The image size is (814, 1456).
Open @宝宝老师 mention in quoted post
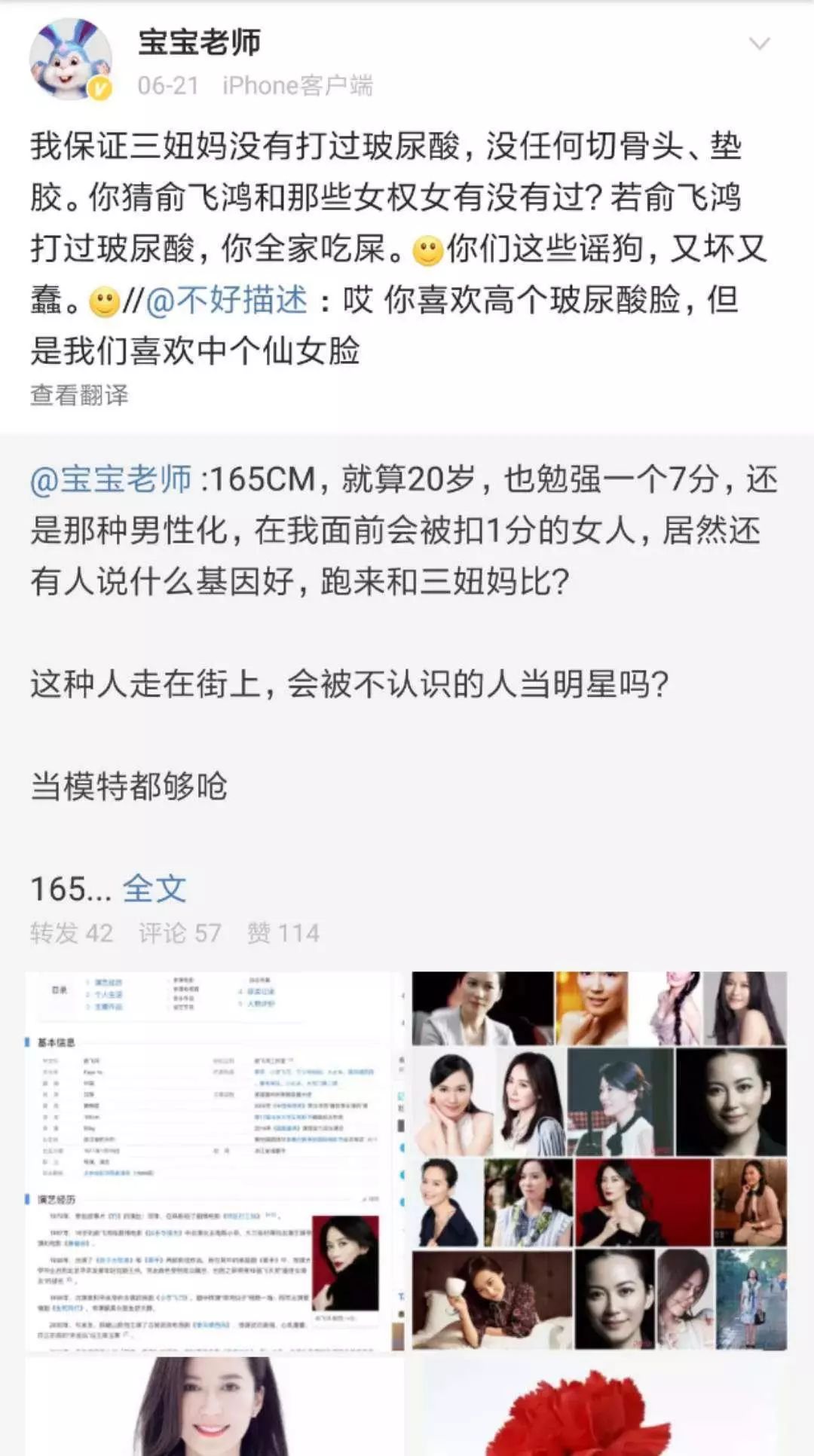[111, 479]
